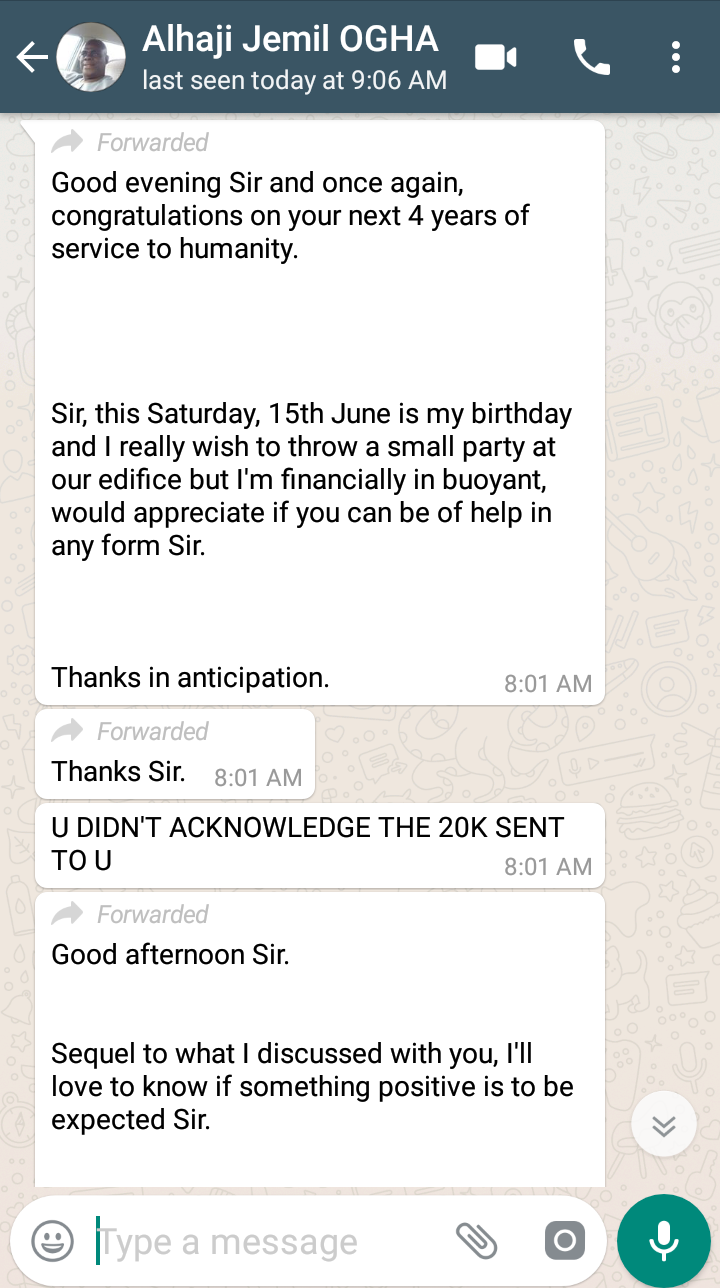Open the emoji picker
This screenshot has width=720, height=1288.
coord(52,1241)
